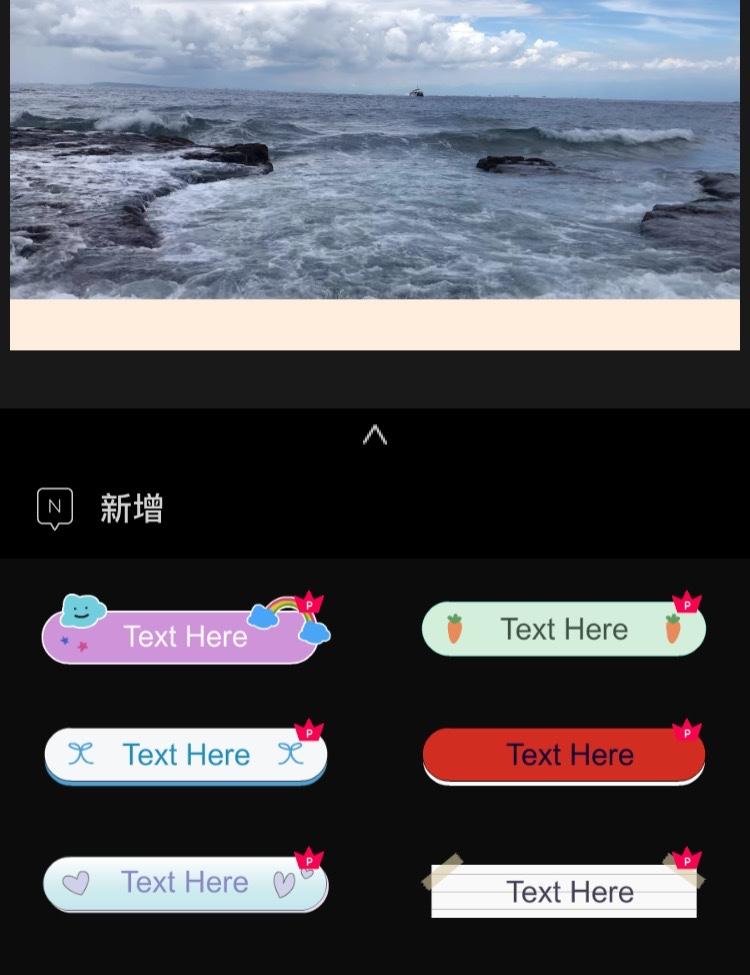Image resolution: width=750 pixels, height=975 pixels.
Task: Pick the white blue-ribbon text template
Action: [x=186, y=755]
